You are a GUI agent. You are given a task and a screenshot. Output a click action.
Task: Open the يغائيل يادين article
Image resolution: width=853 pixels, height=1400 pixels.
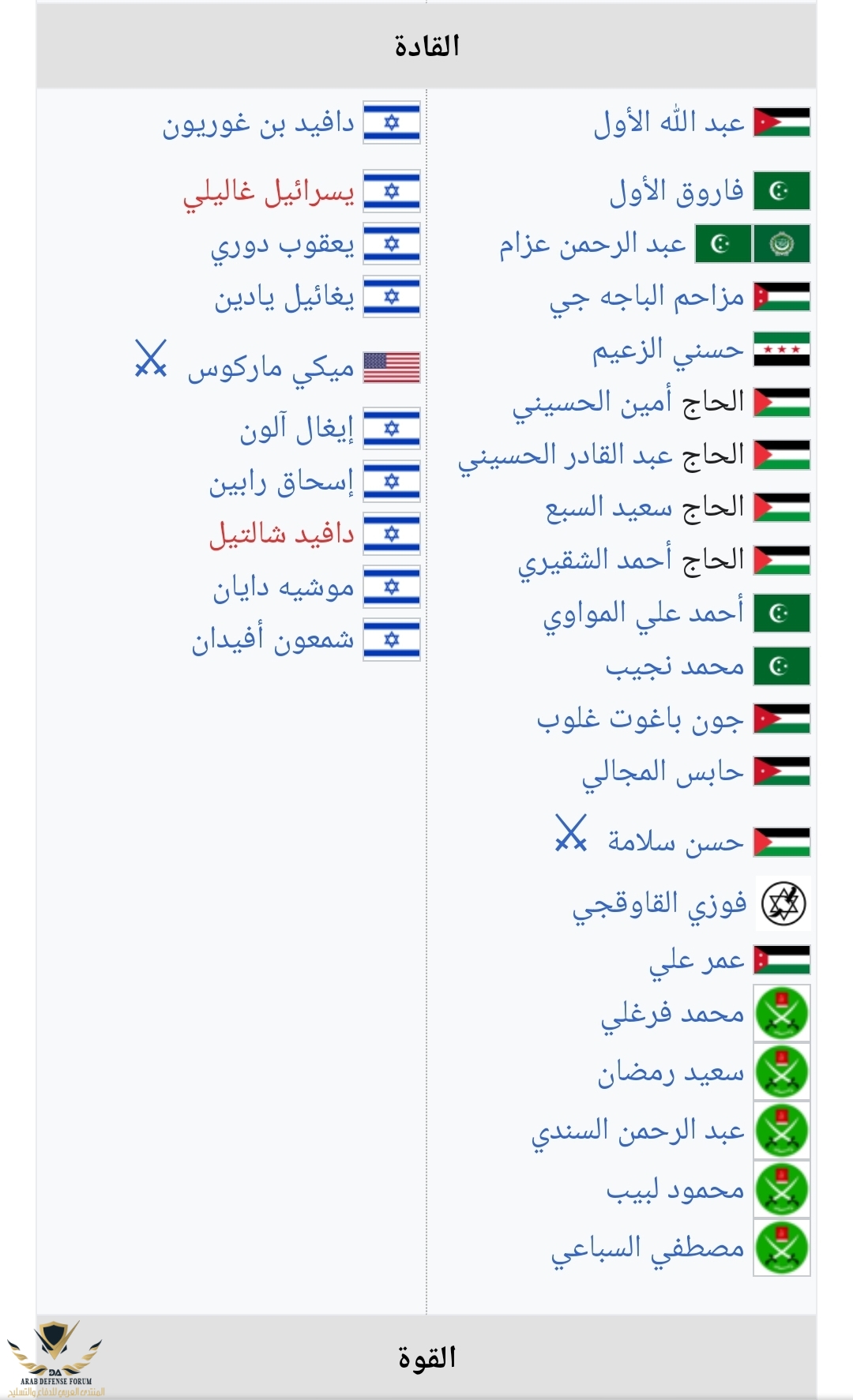[284, 298]
